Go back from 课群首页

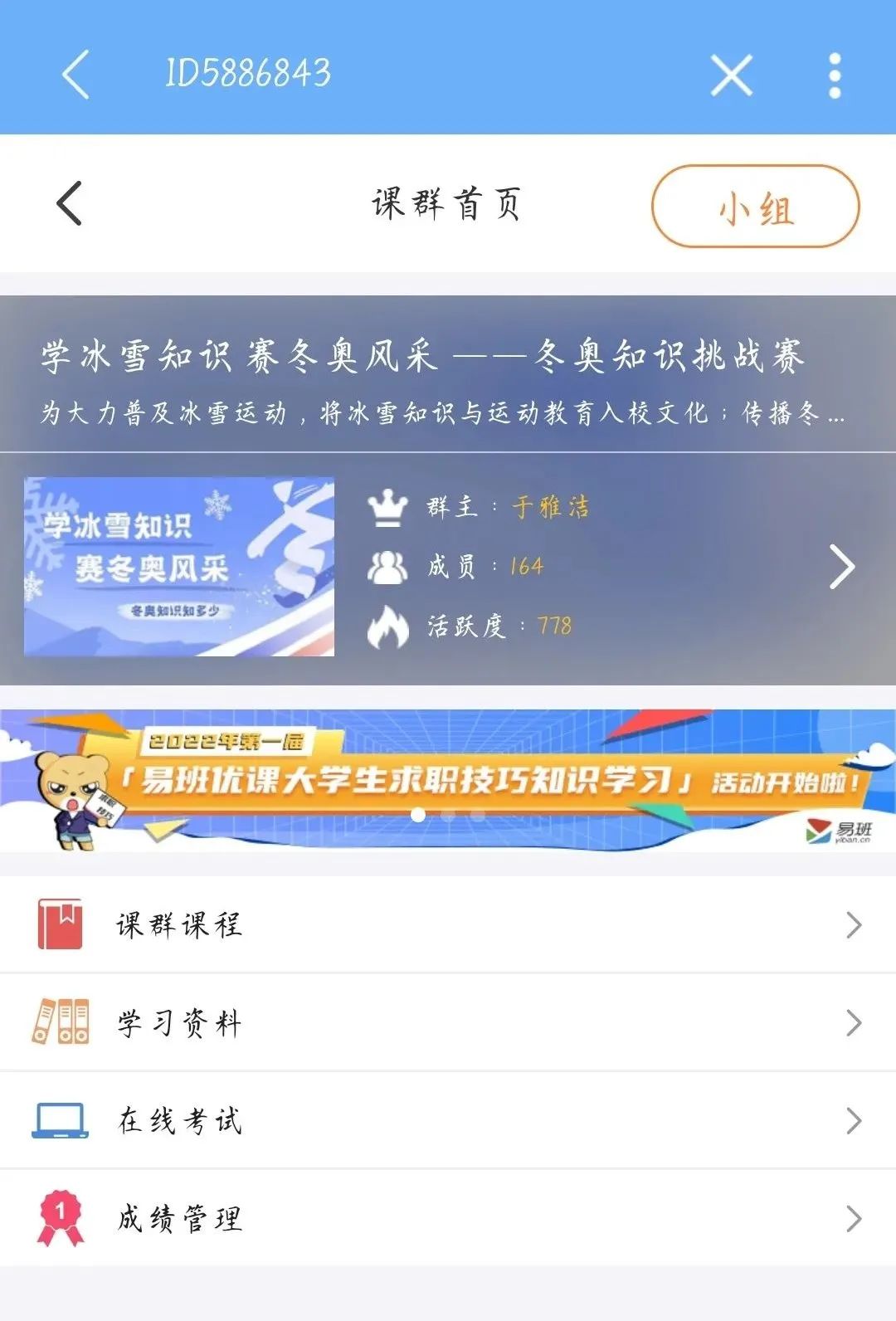[71, 203]
